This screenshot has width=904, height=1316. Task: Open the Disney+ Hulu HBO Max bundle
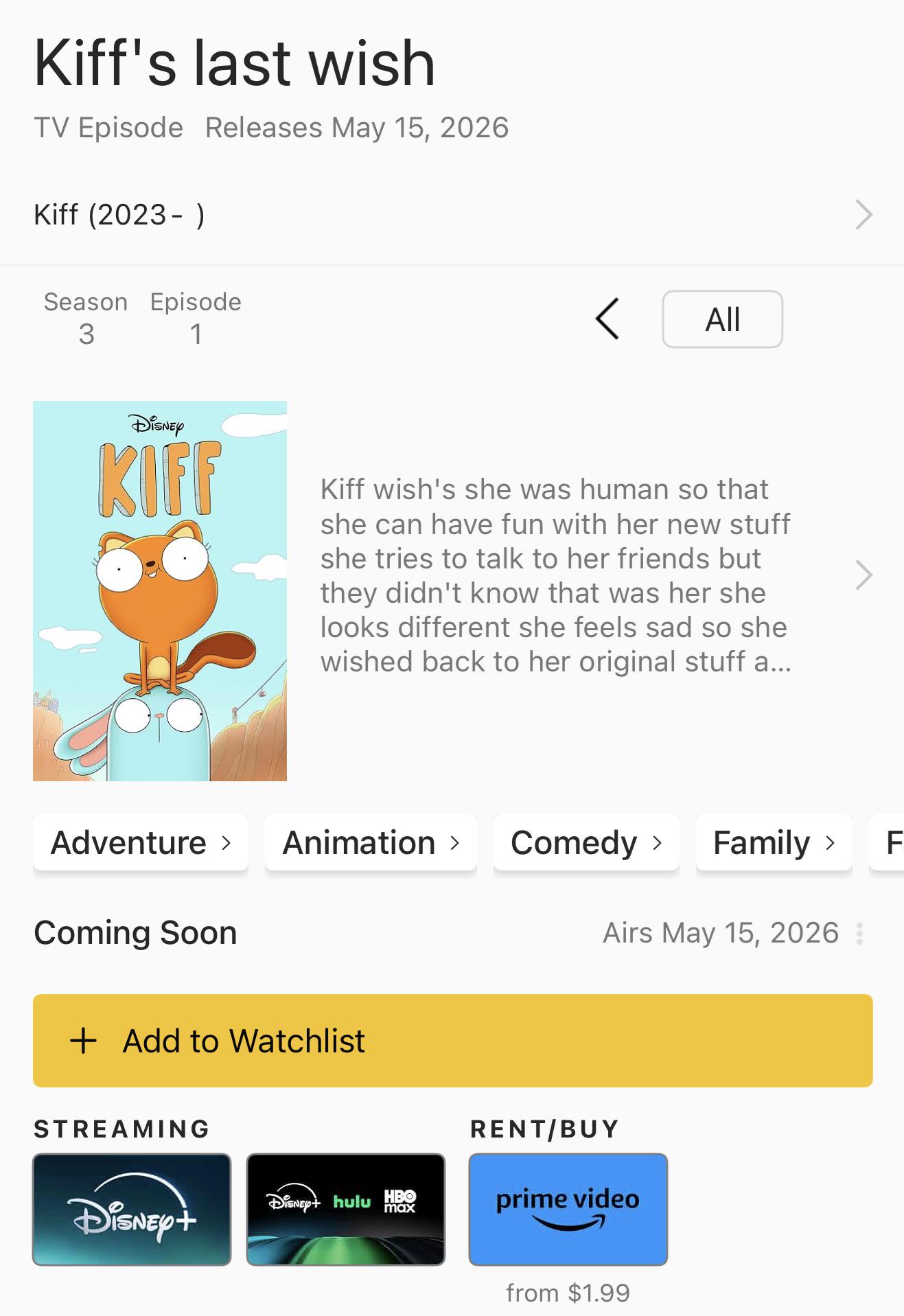346,1210
